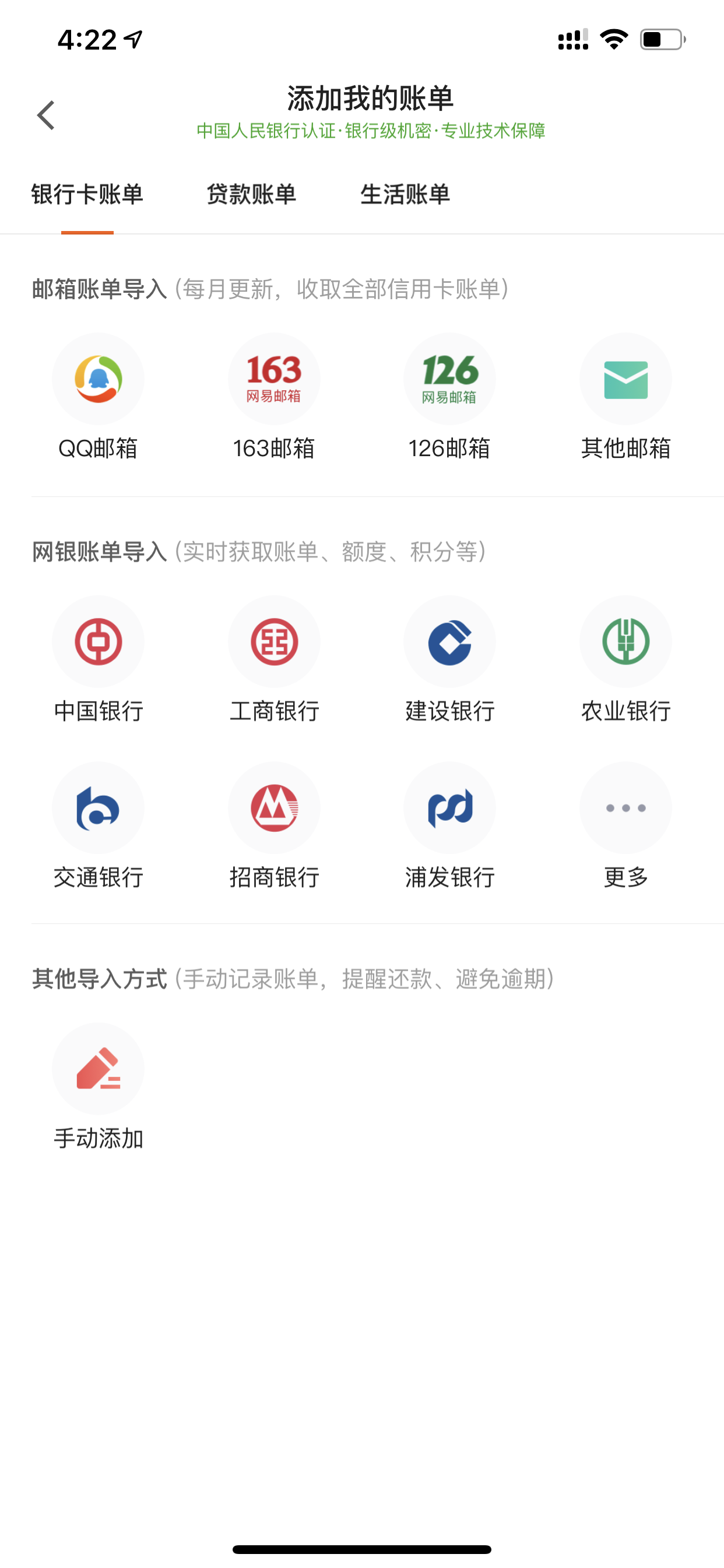Image resolution: width=724 pixels, height=1568 pixels.
Task: Tap 建设银行 to import bills
Action: point(449,660)
